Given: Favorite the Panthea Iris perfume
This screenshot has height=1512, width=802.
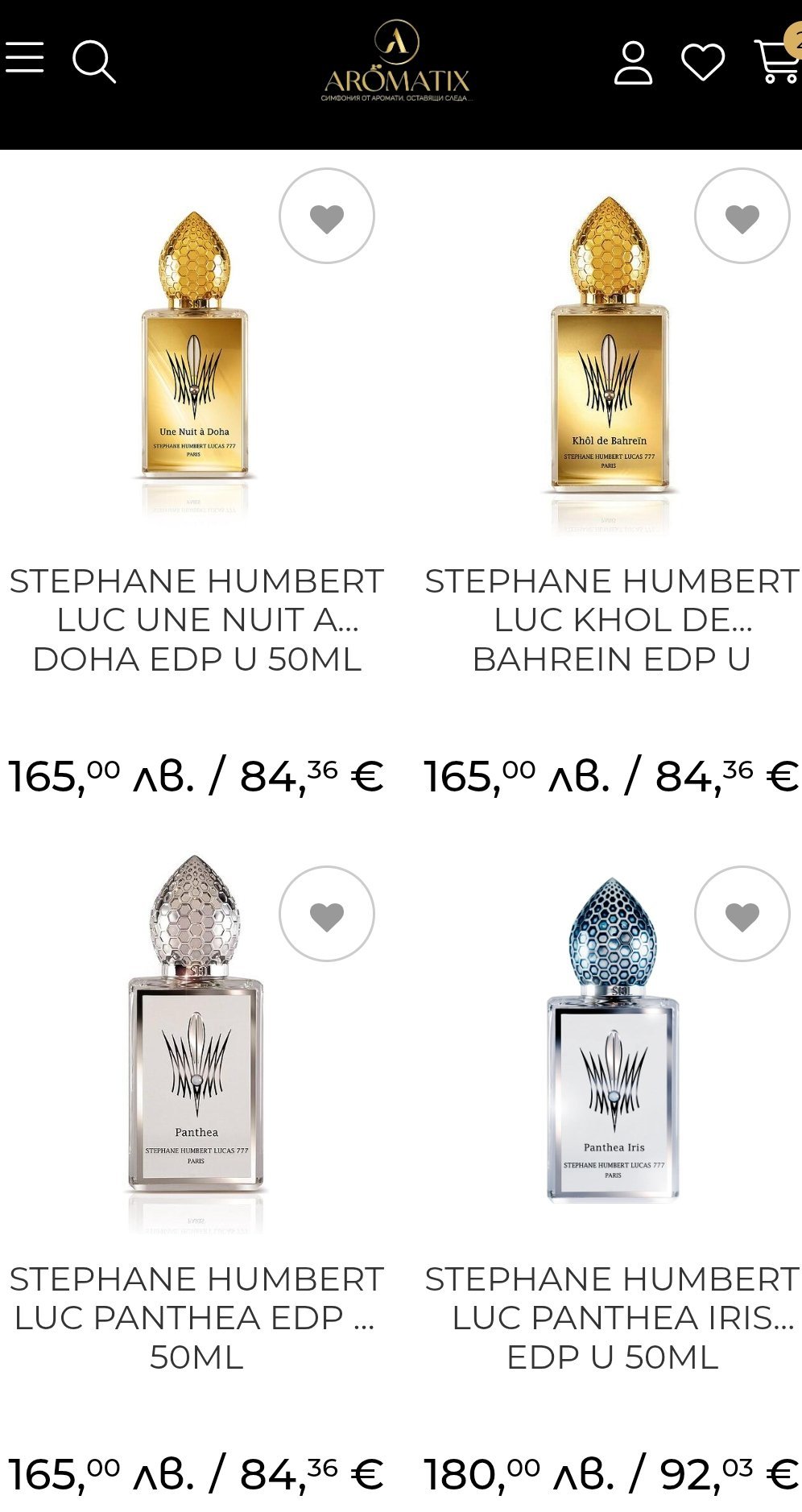Looking at the screenshot, I should click(x=742, y=914).
